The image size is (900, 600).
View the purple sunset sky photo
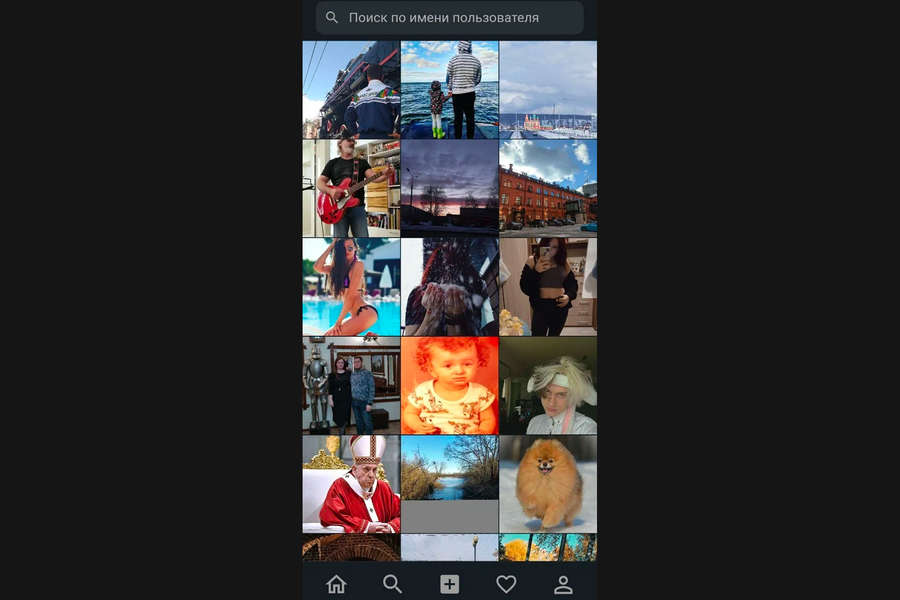[x=449, y=188]
